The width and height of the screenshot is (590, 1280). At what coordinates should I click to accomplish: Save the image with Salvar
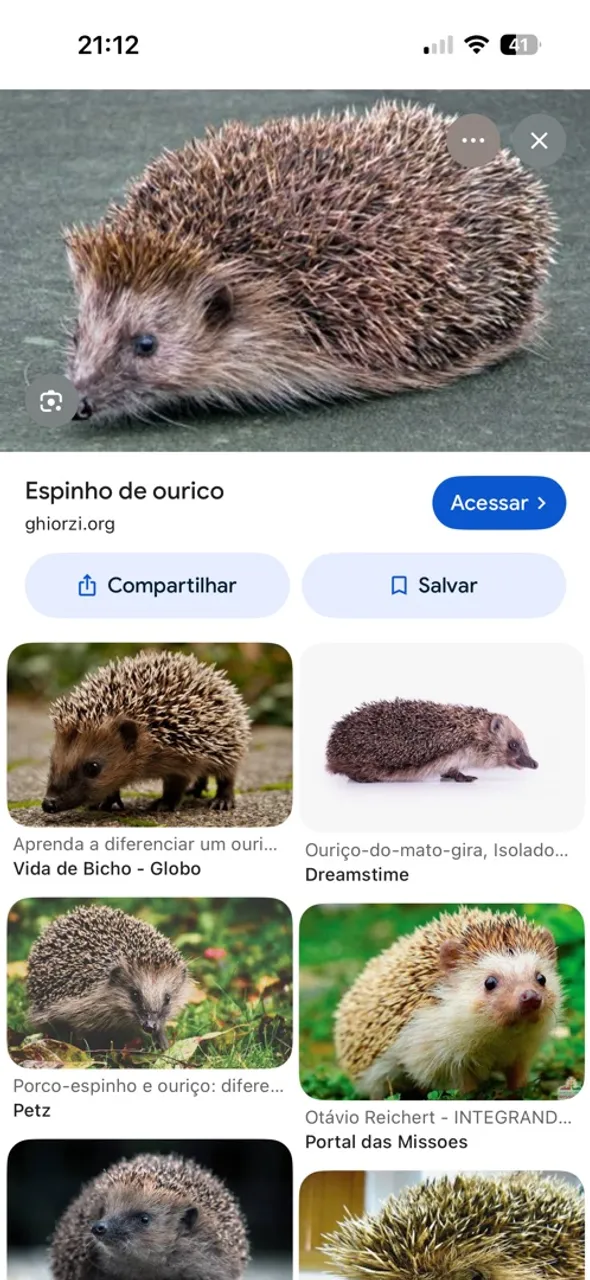point(434,585)
